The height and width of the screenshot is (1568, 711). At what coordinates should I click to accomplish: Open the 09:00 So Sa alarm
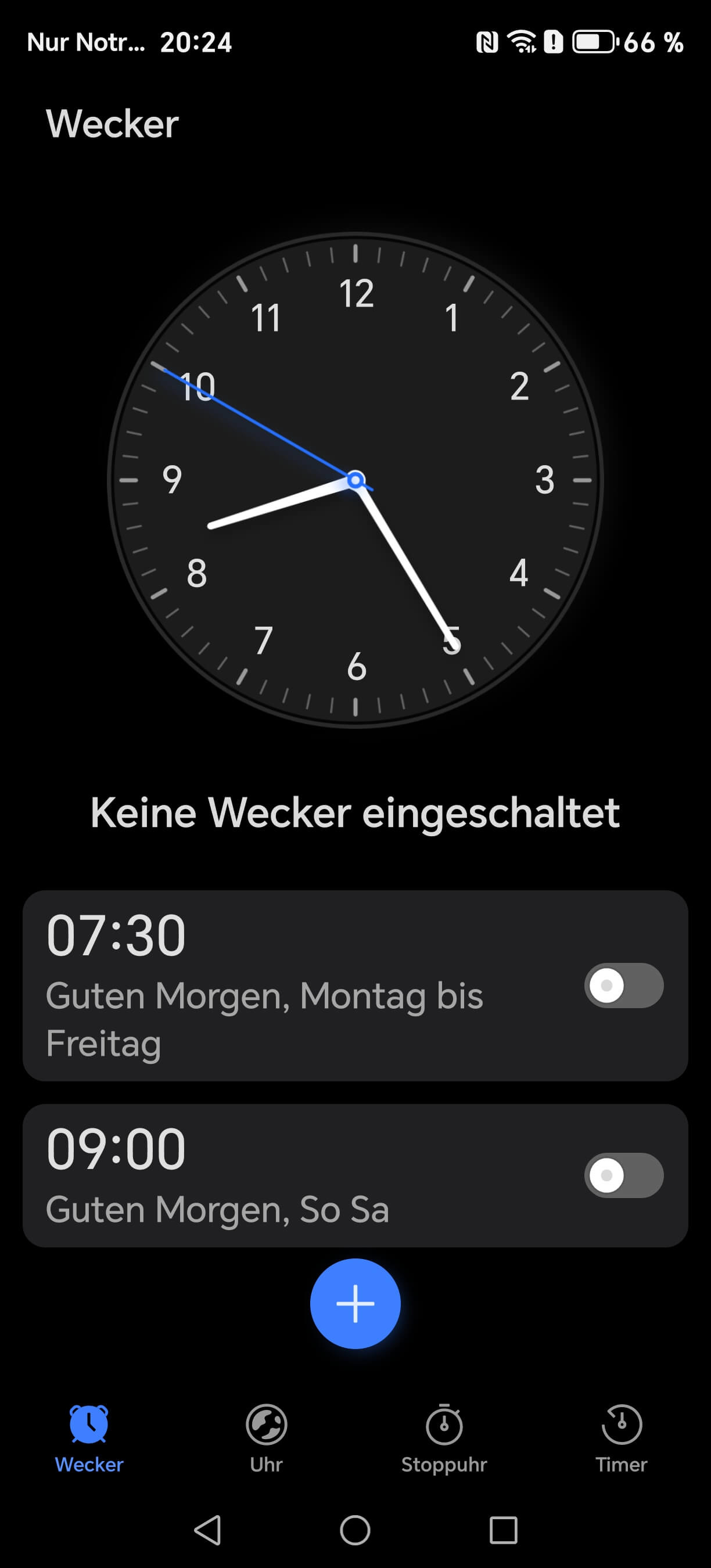(x=274, y=1175)
